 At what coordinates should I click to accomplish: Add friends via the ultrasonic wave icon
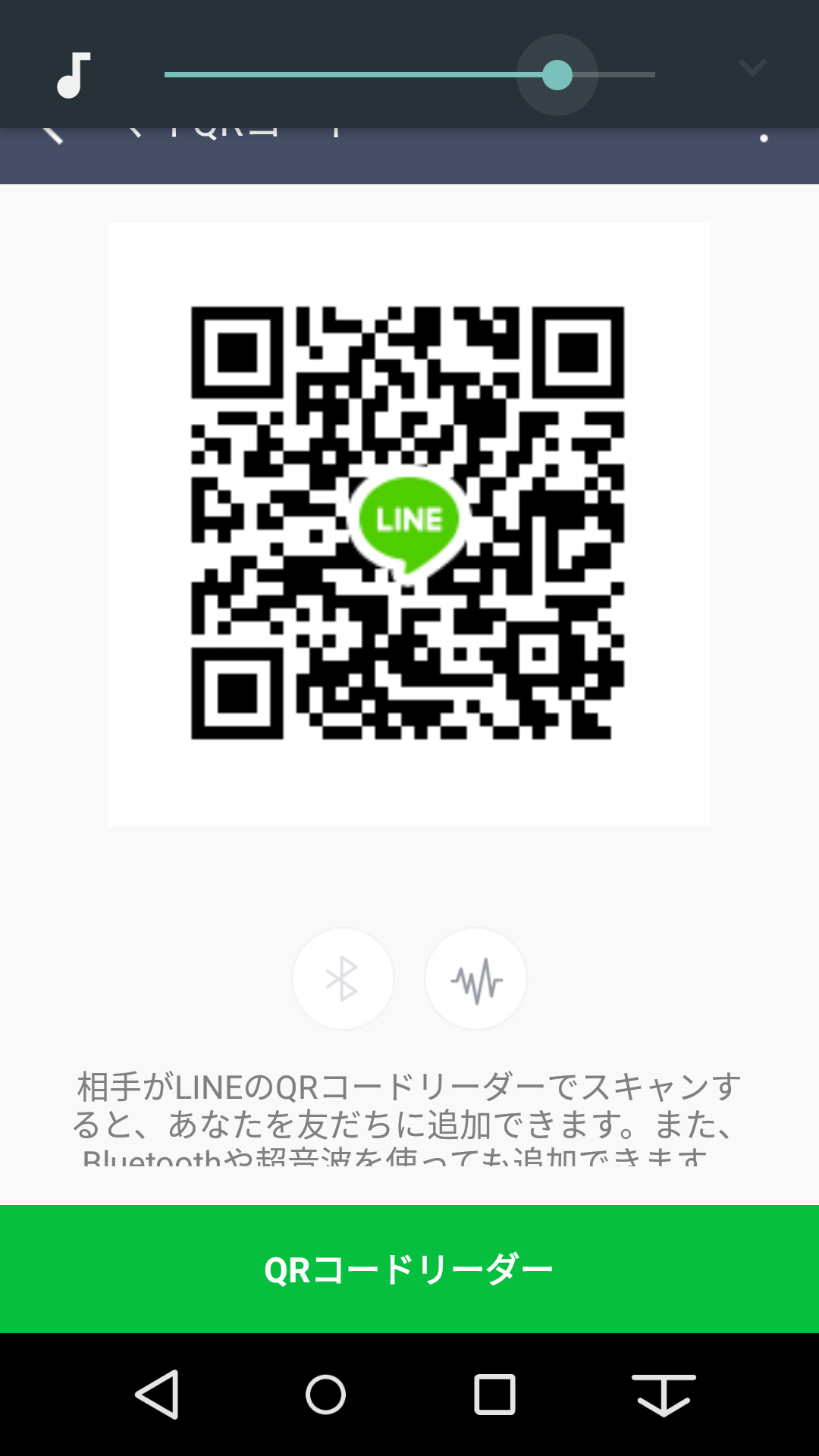[476, 978]
